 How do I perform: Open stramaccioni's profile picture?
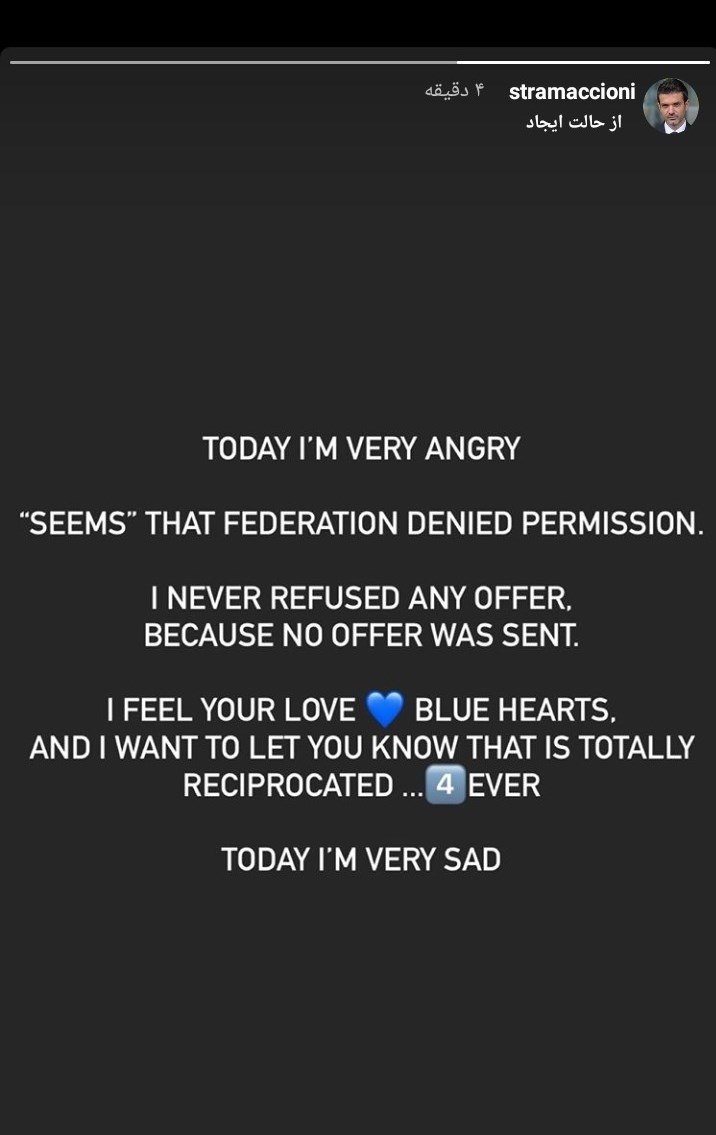[x=670, y=105]
